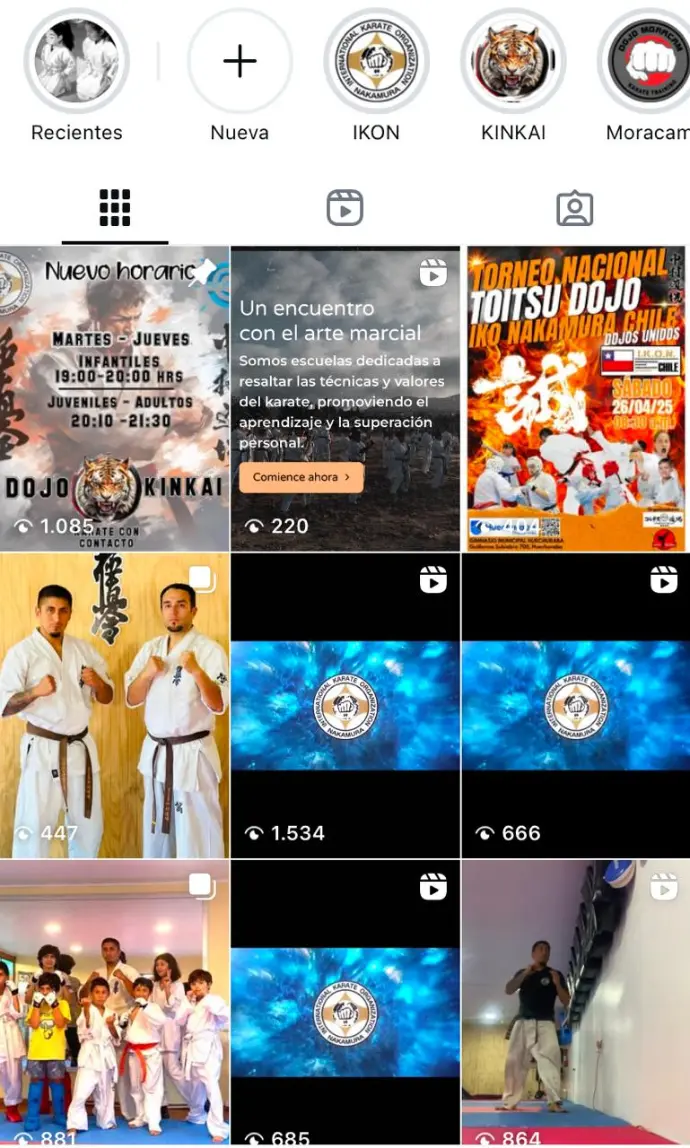This screenshot has height=1148, width=690.
Task: Open the Torneo Nacional Toitsu Dojo post
Action: coord(576,398)
